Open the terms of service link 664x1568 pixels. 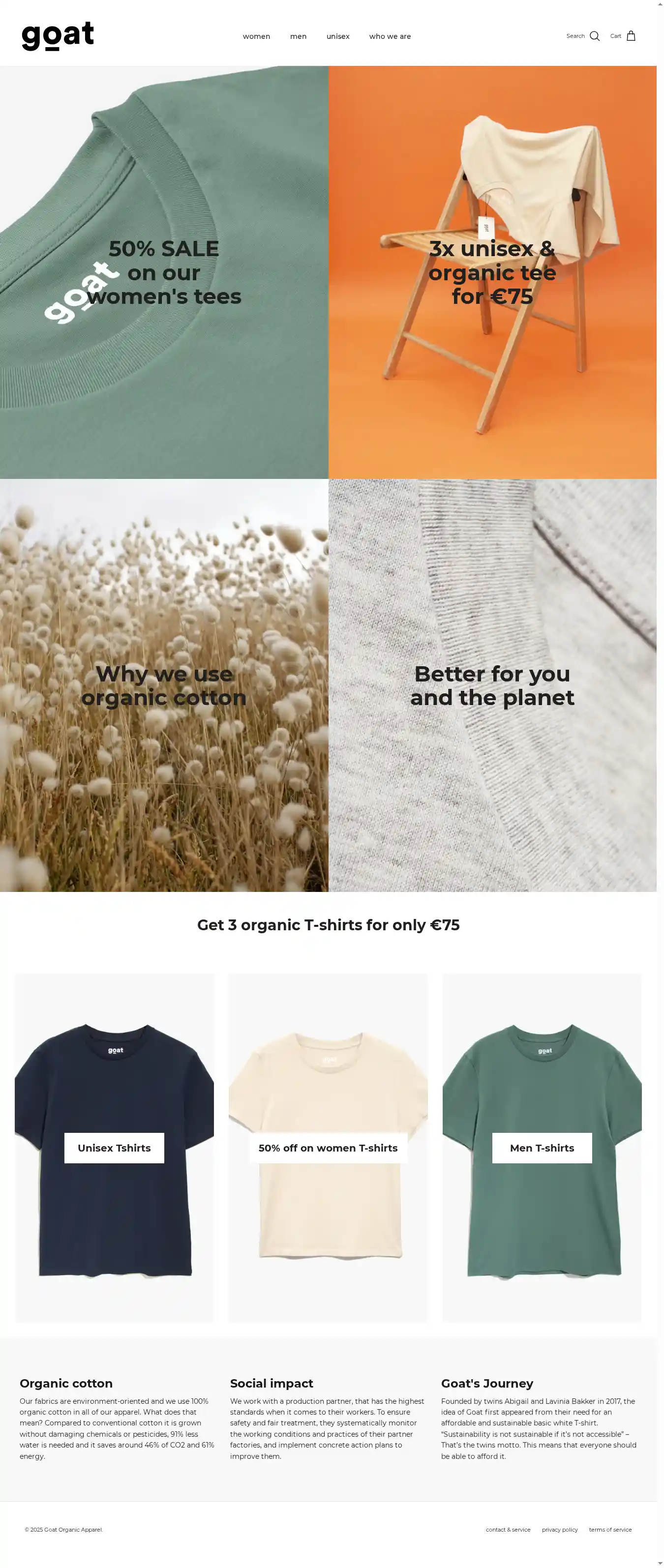(610, 1529)
